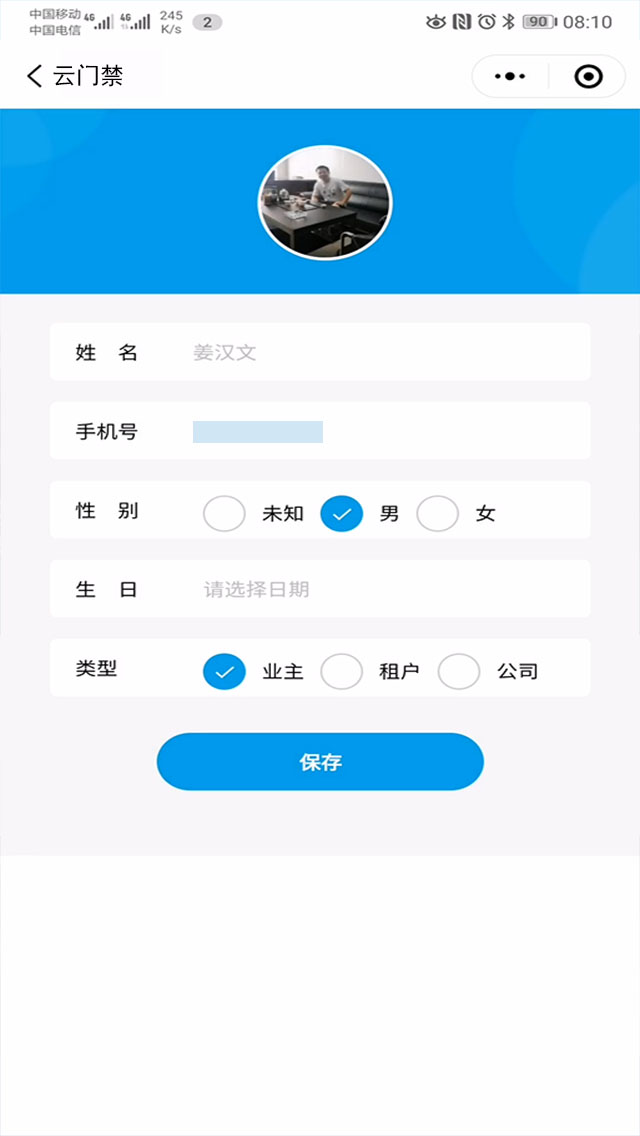Edit the 姓名 name field

(x=380, y=352)
